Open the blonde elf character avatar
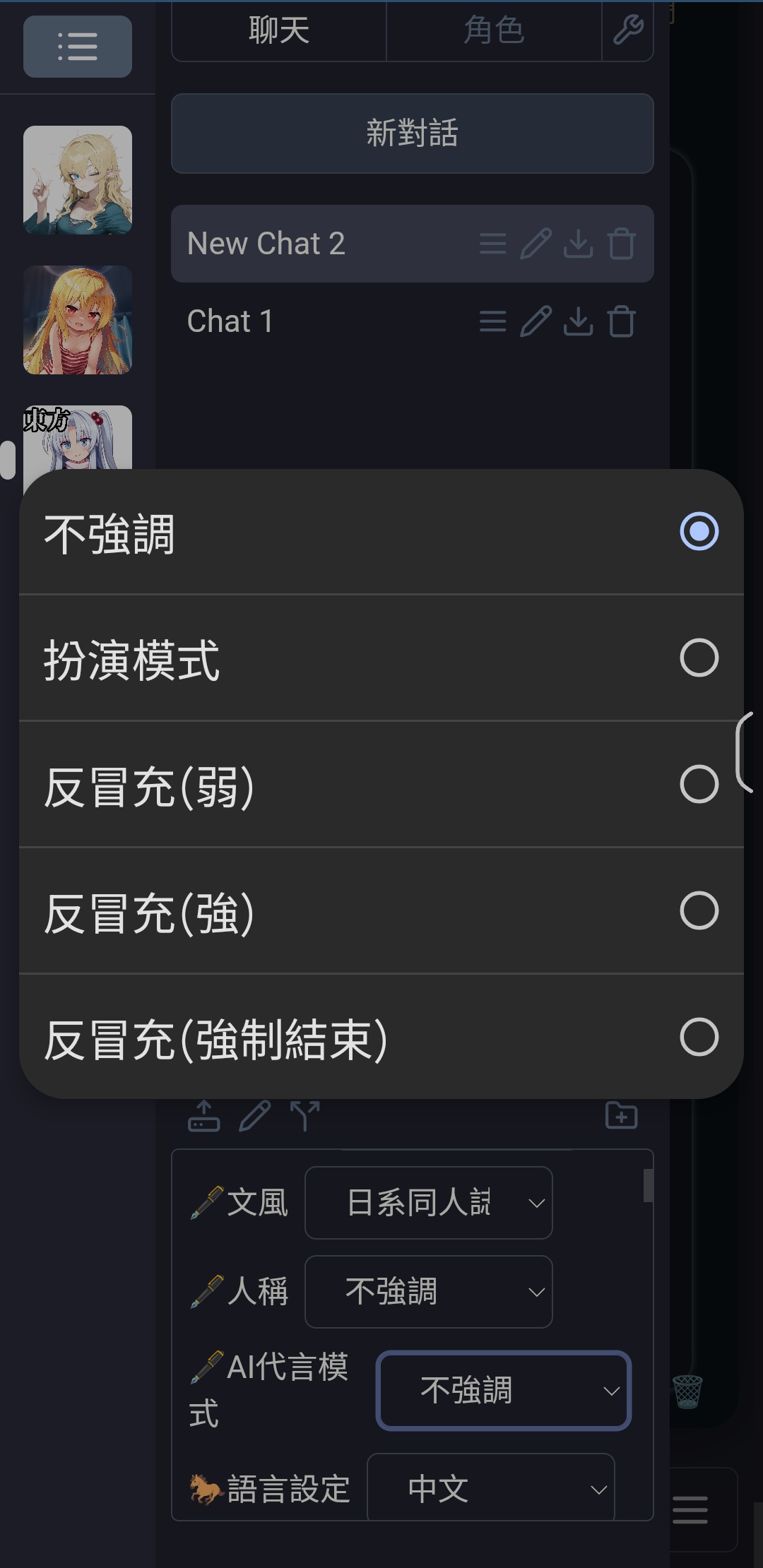 point(78,180)
